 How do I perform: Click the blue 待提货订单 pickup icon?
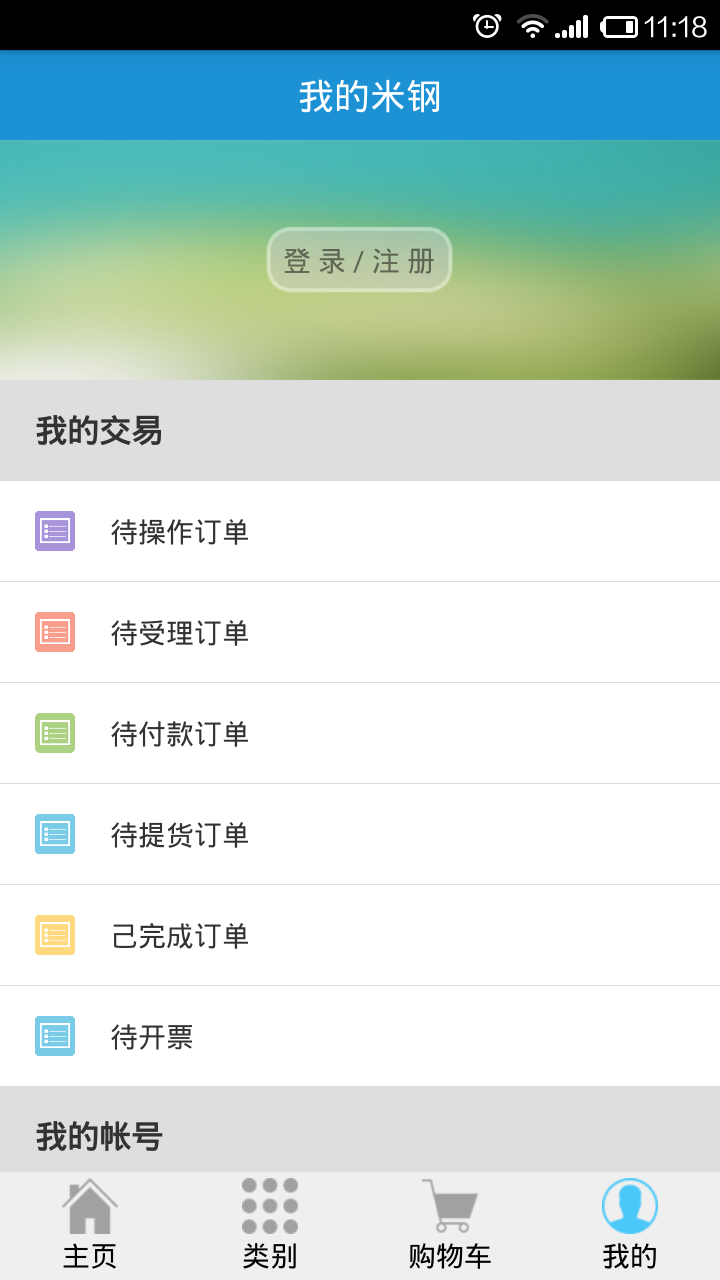point(55,834)
